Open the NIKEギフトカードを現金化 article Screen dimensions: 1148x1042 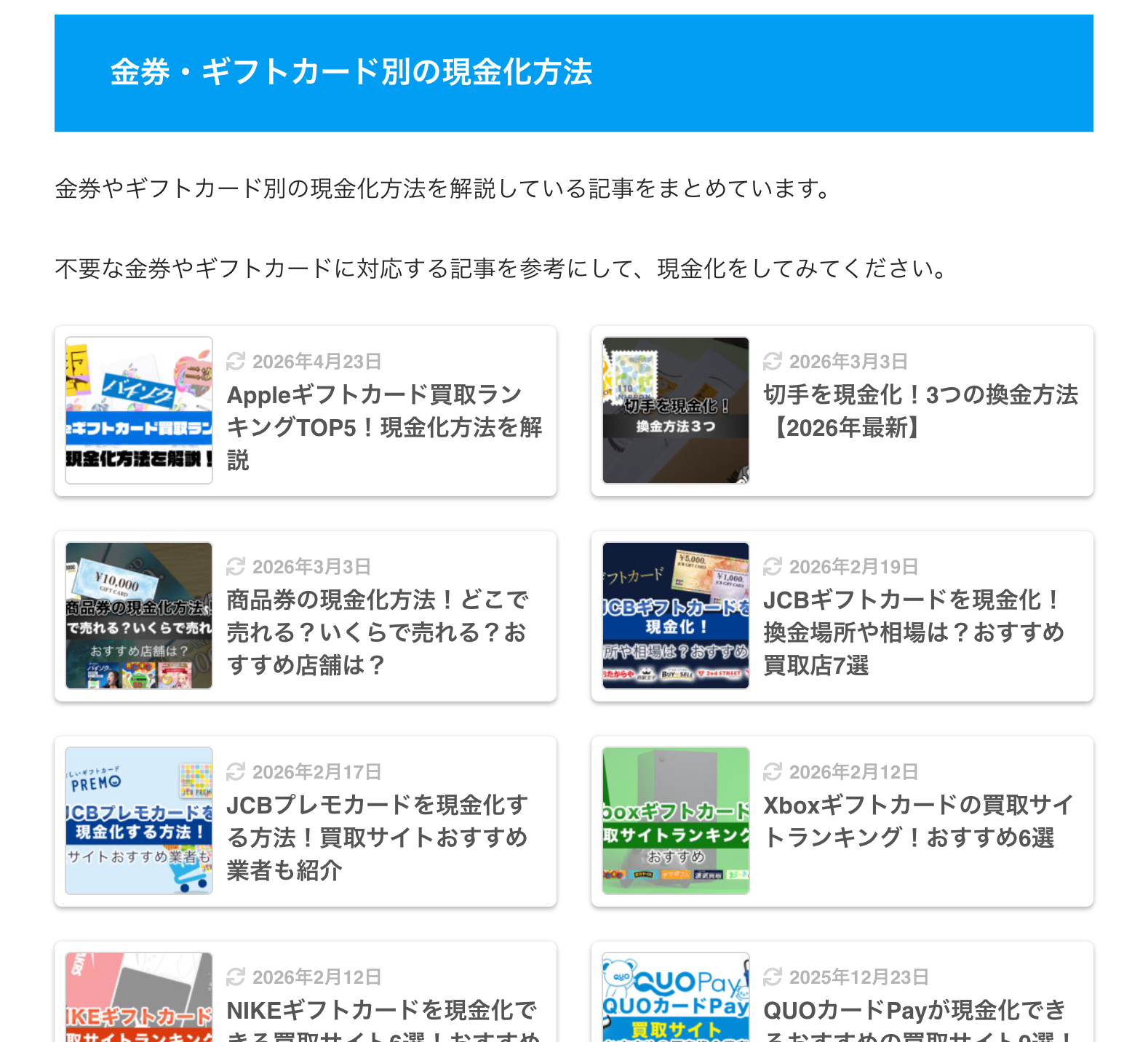coord(382,1013)
